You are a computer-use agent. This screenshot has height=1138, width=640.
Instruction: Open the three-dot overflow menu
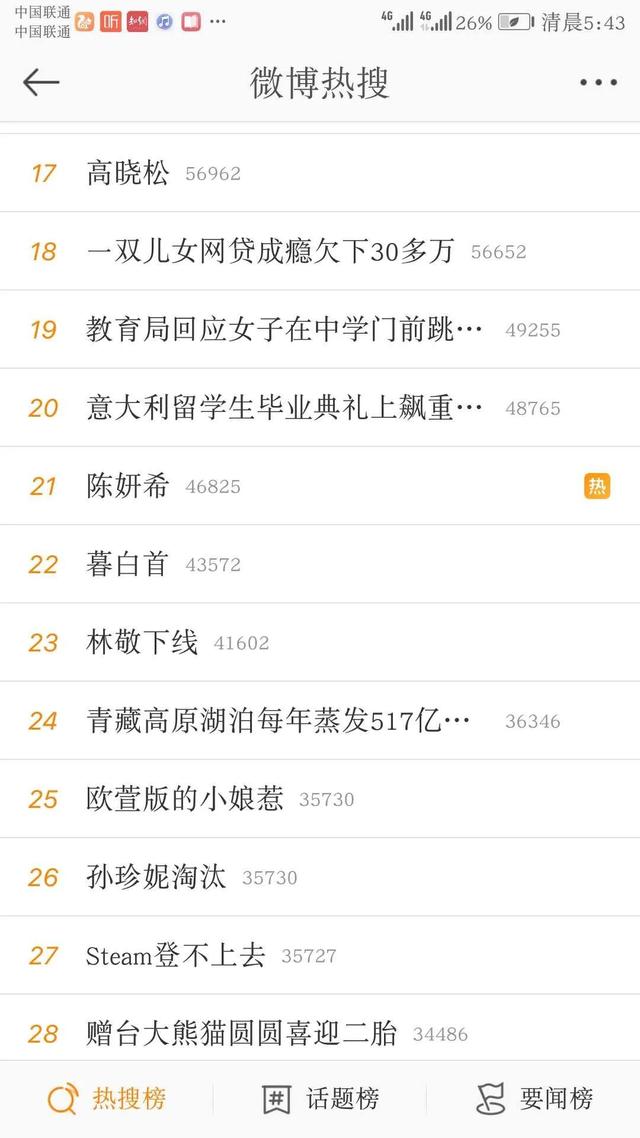[x=599, y=83]
